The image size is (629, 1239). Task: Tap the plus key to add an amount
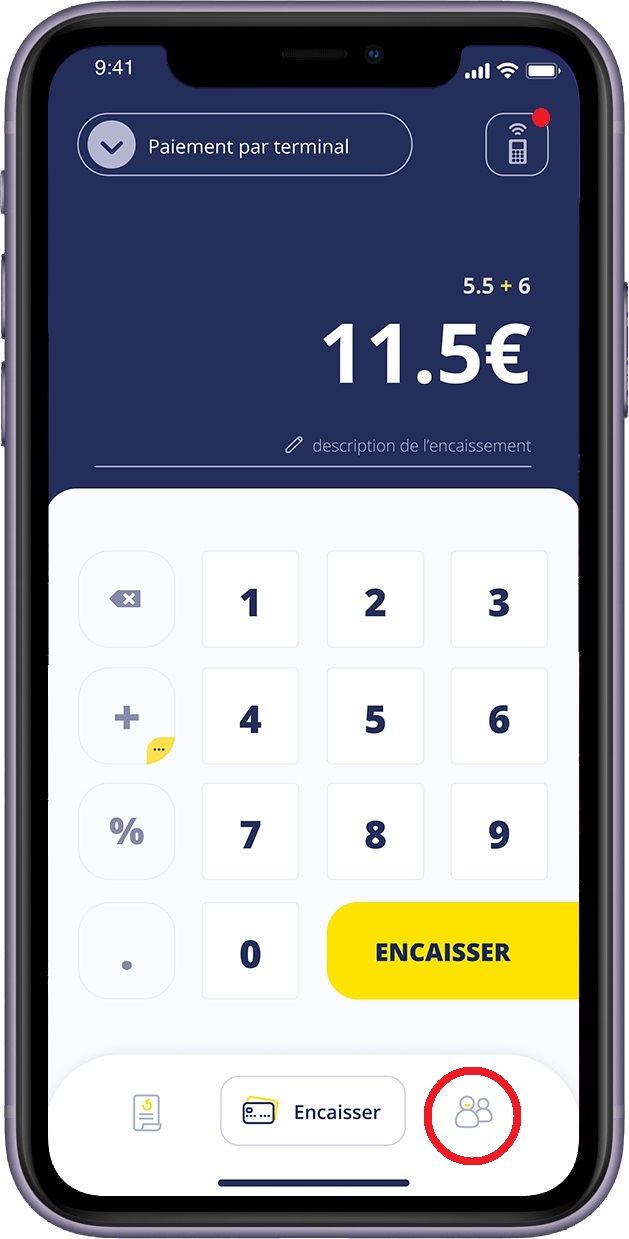126,716
